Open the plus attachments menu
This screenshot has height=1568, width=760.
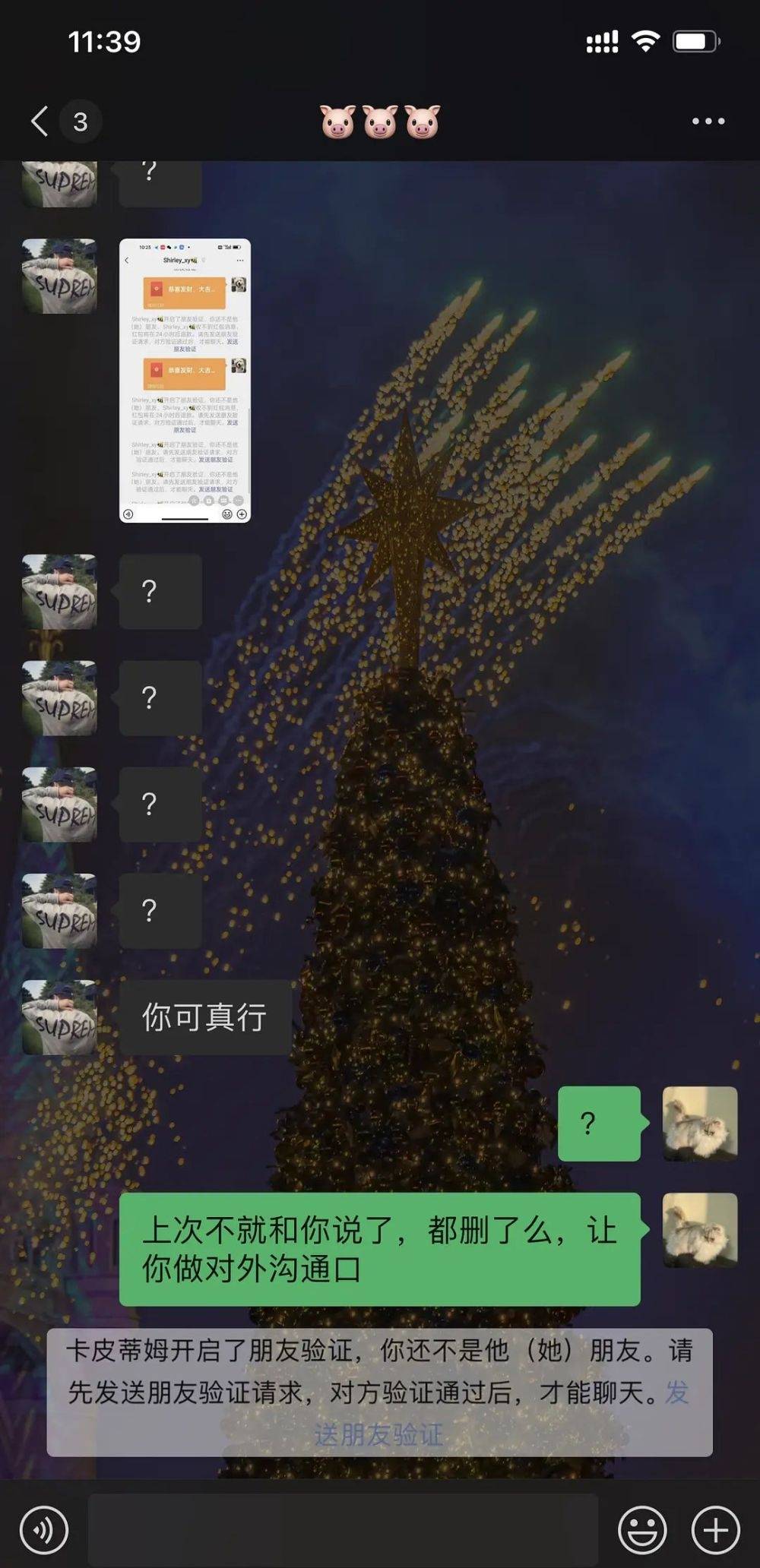pos(715,1530)
